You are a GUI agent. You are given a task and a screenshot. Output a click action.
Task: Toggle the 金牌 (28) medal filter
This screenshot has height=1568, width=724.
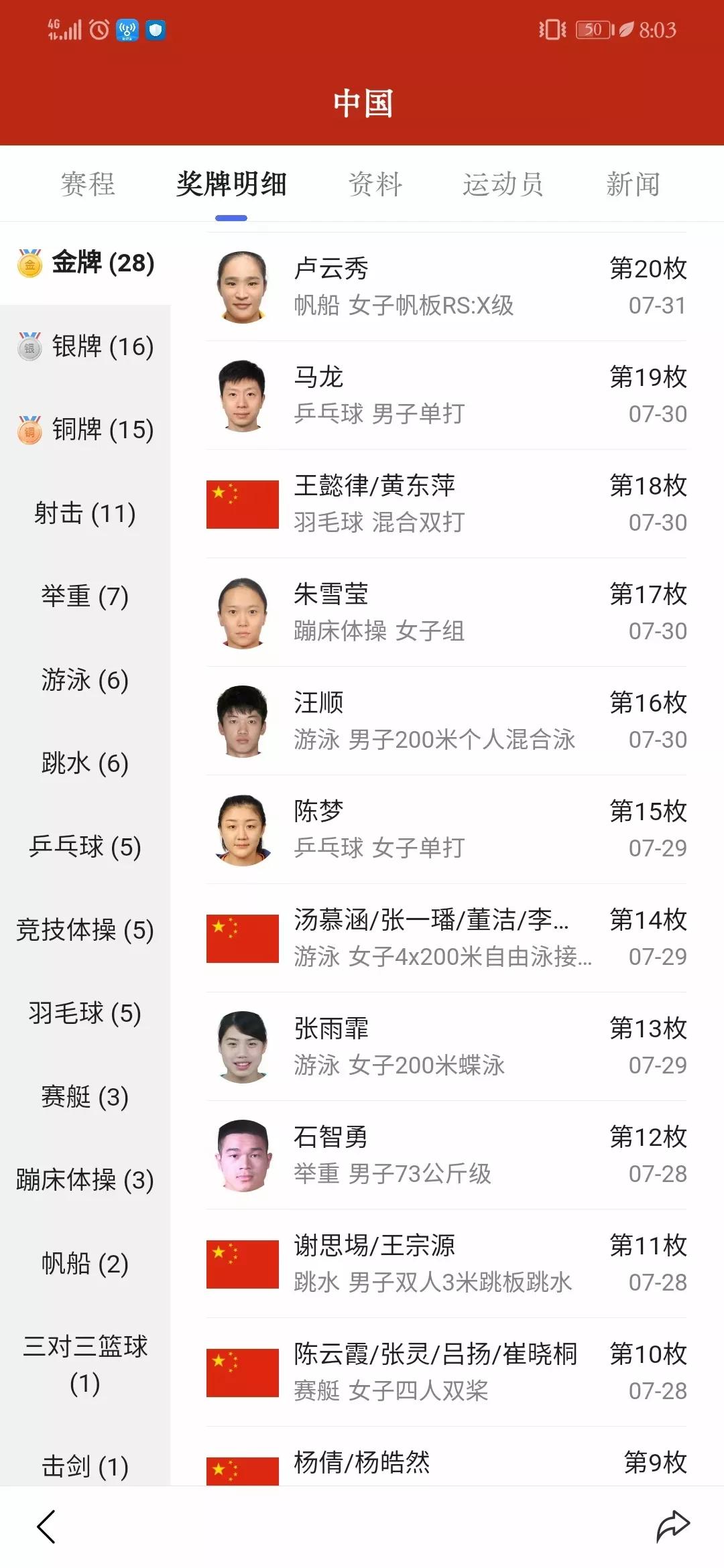(x=85, y=264)
